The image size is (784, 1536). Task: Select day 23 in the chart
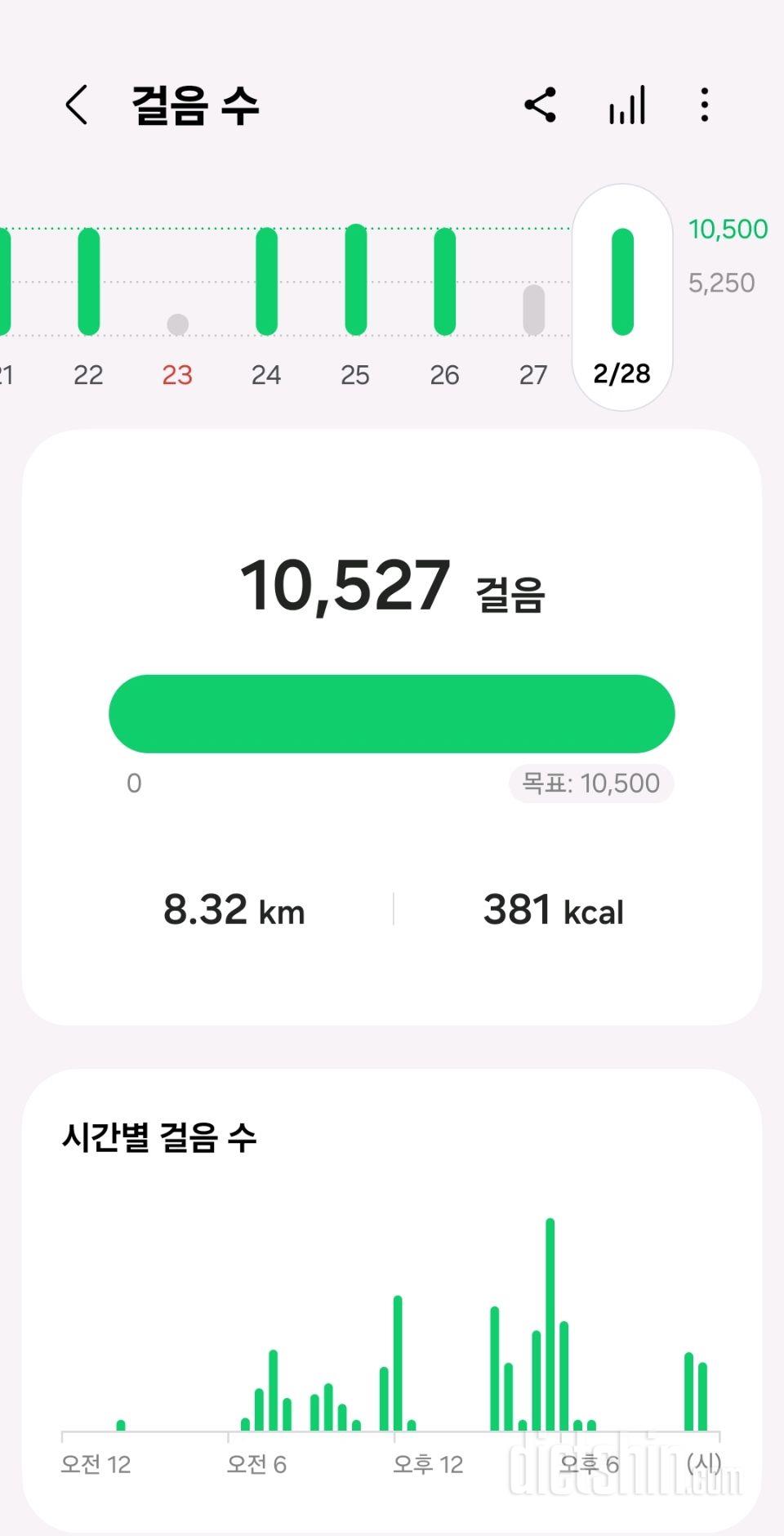pos(177,304)
